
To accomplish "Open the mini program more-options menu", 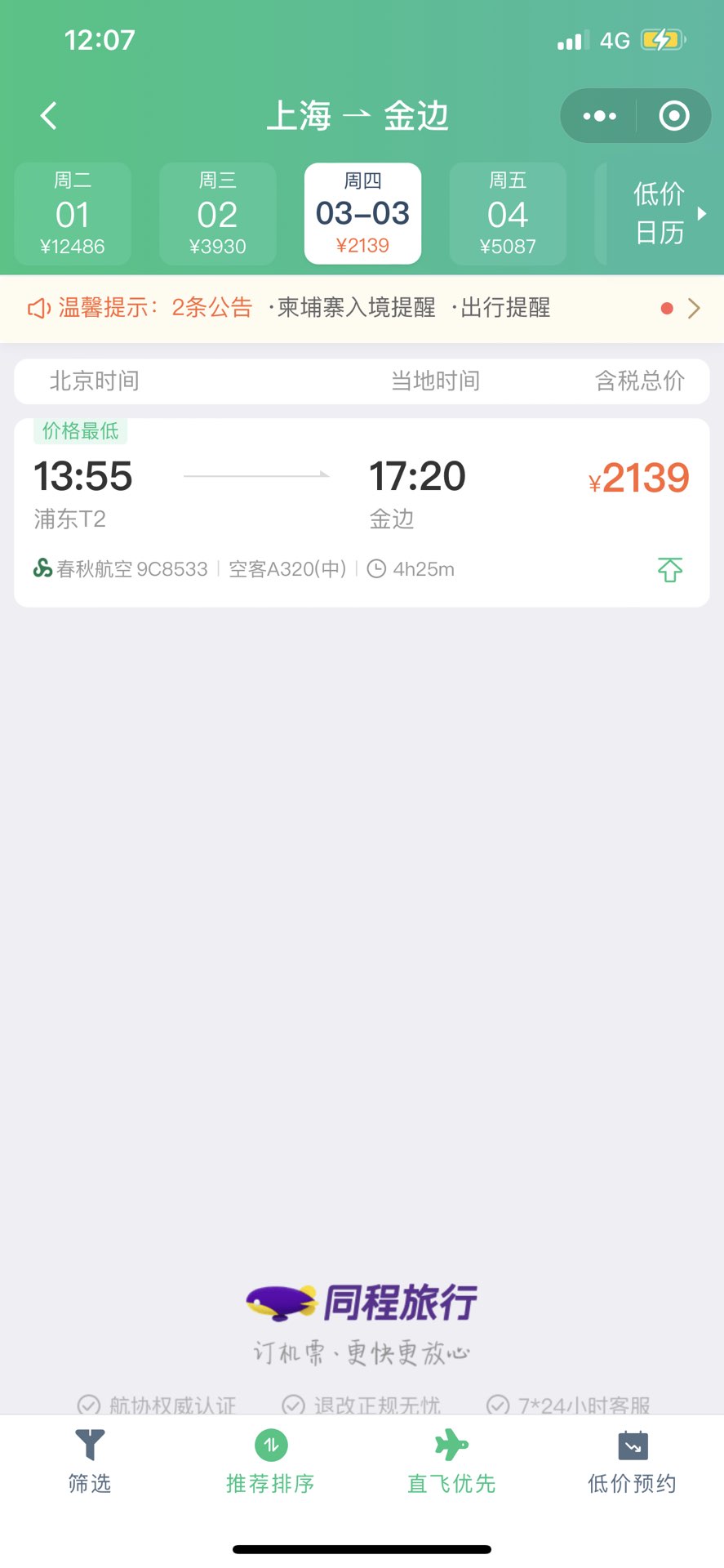I will click(x=599, y=116).
